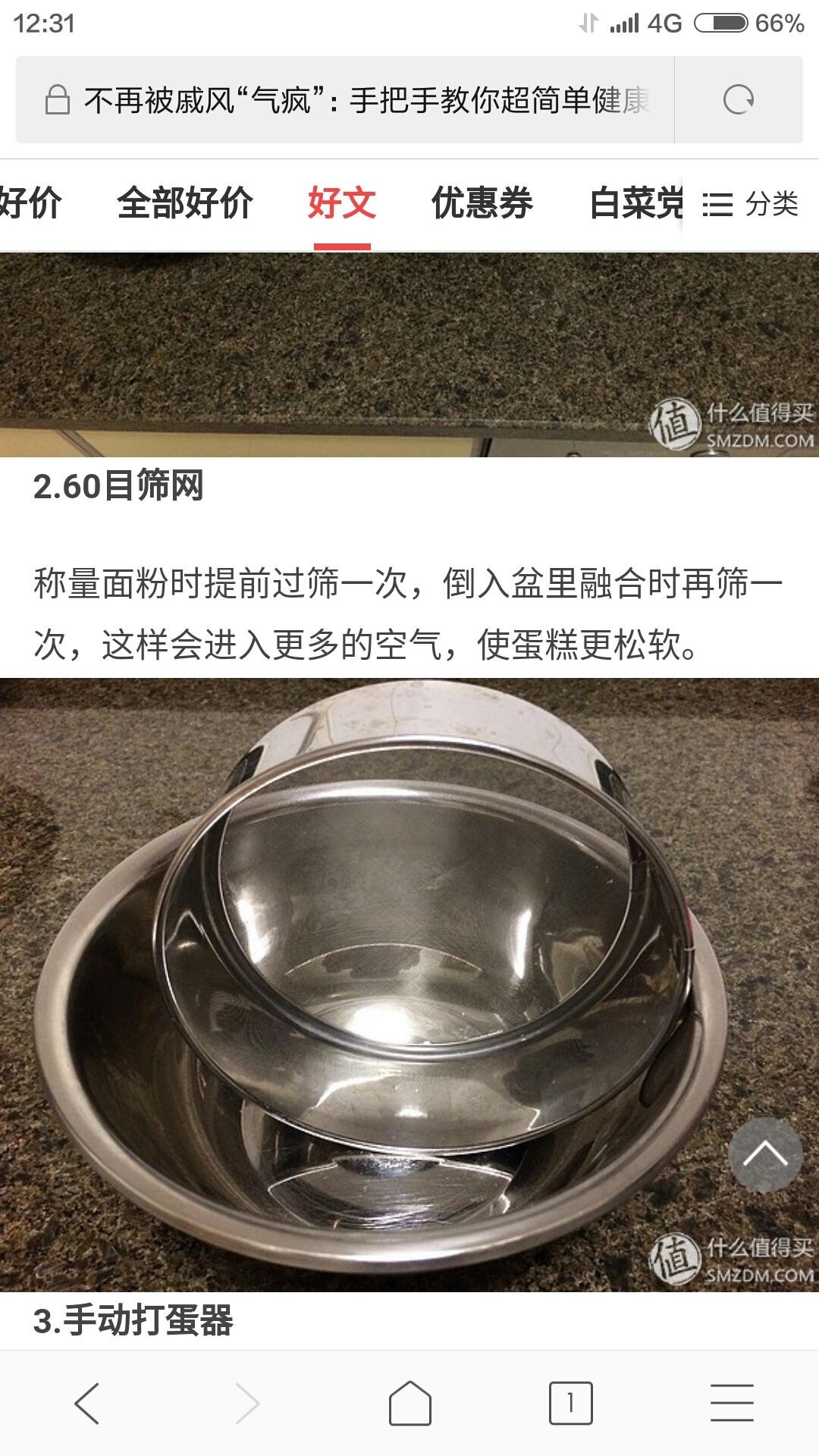Open the 分类 category menu
The height and width of the screenshot is (1456, 819).
point(751,204)
